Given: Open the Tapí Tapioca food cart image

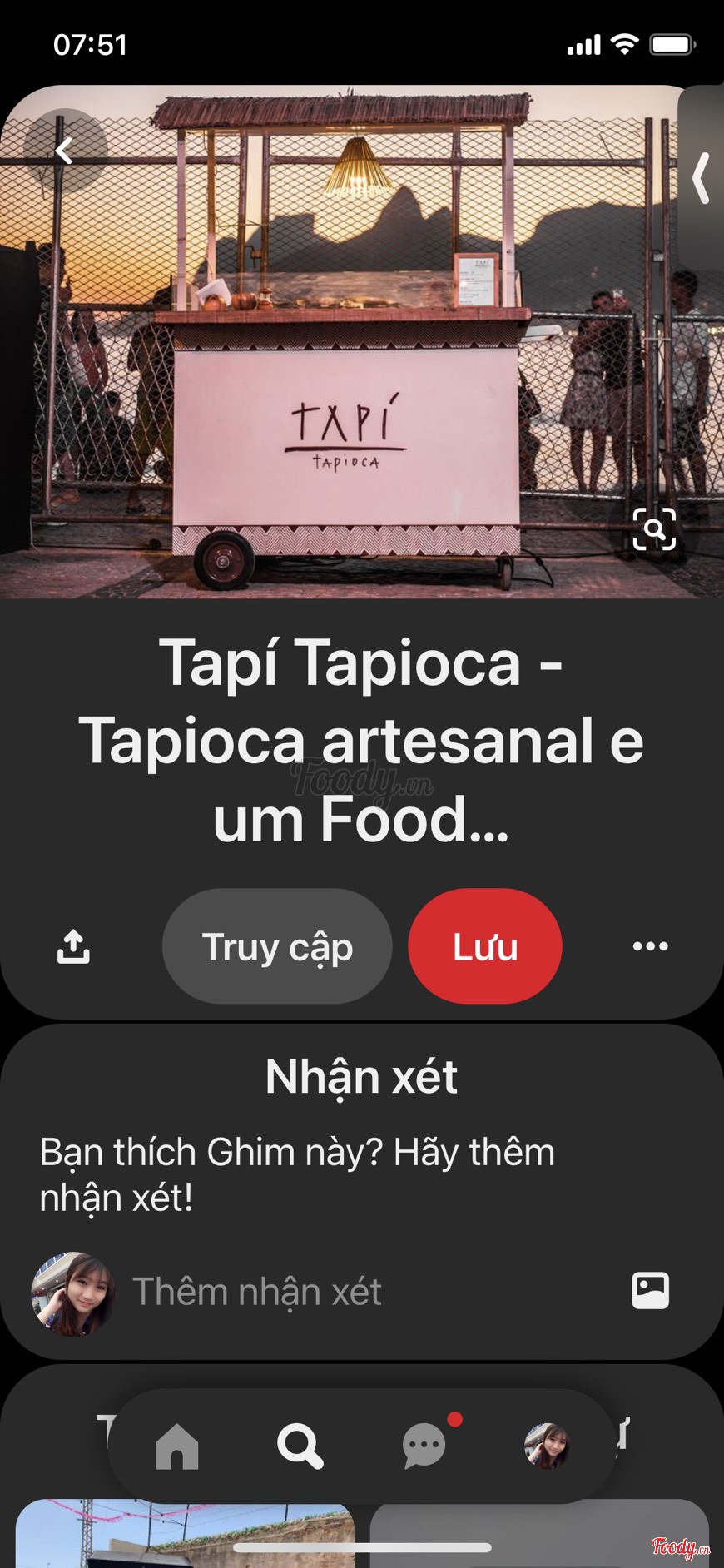Looking at the screenshot, I should click(350, 350).
